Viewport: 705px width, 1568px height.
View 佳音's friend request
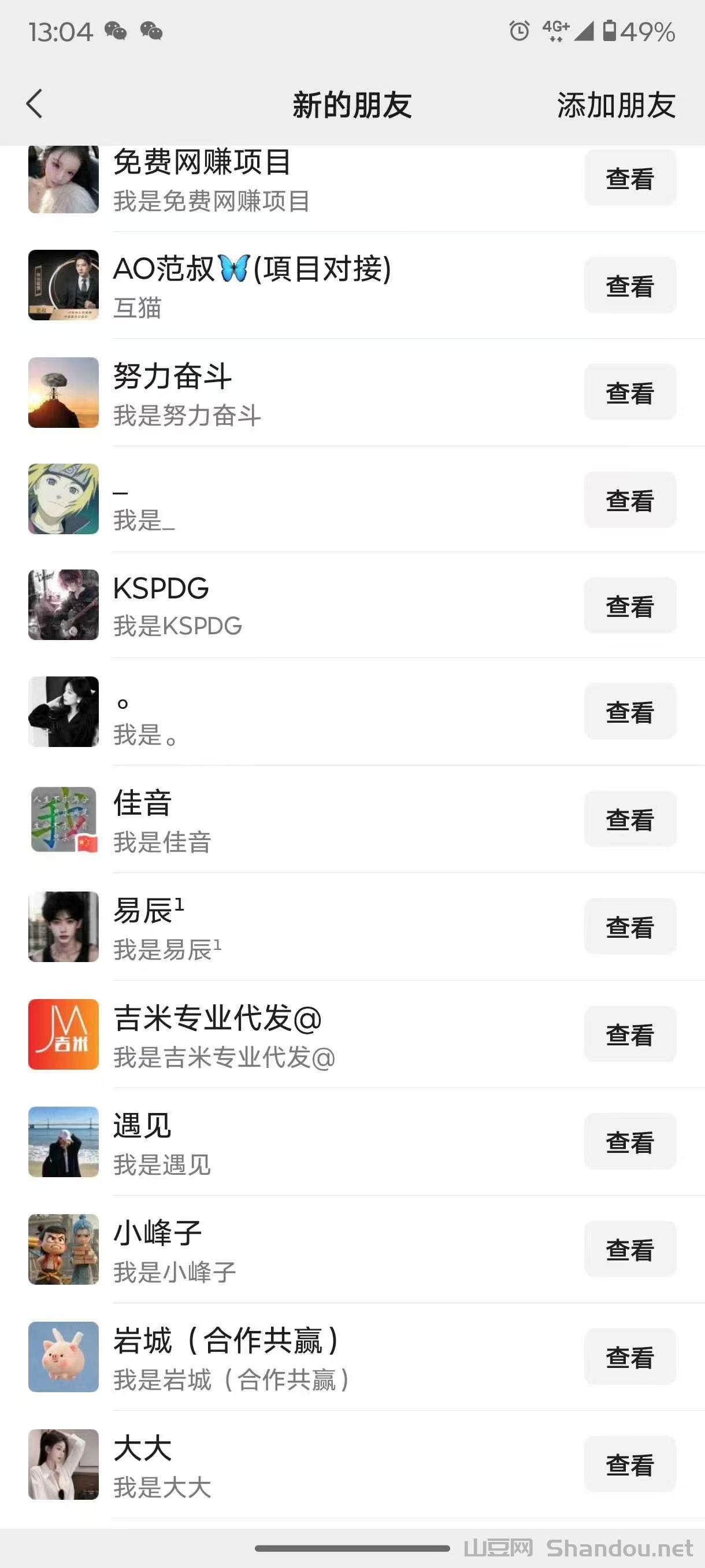pos(629,819)
